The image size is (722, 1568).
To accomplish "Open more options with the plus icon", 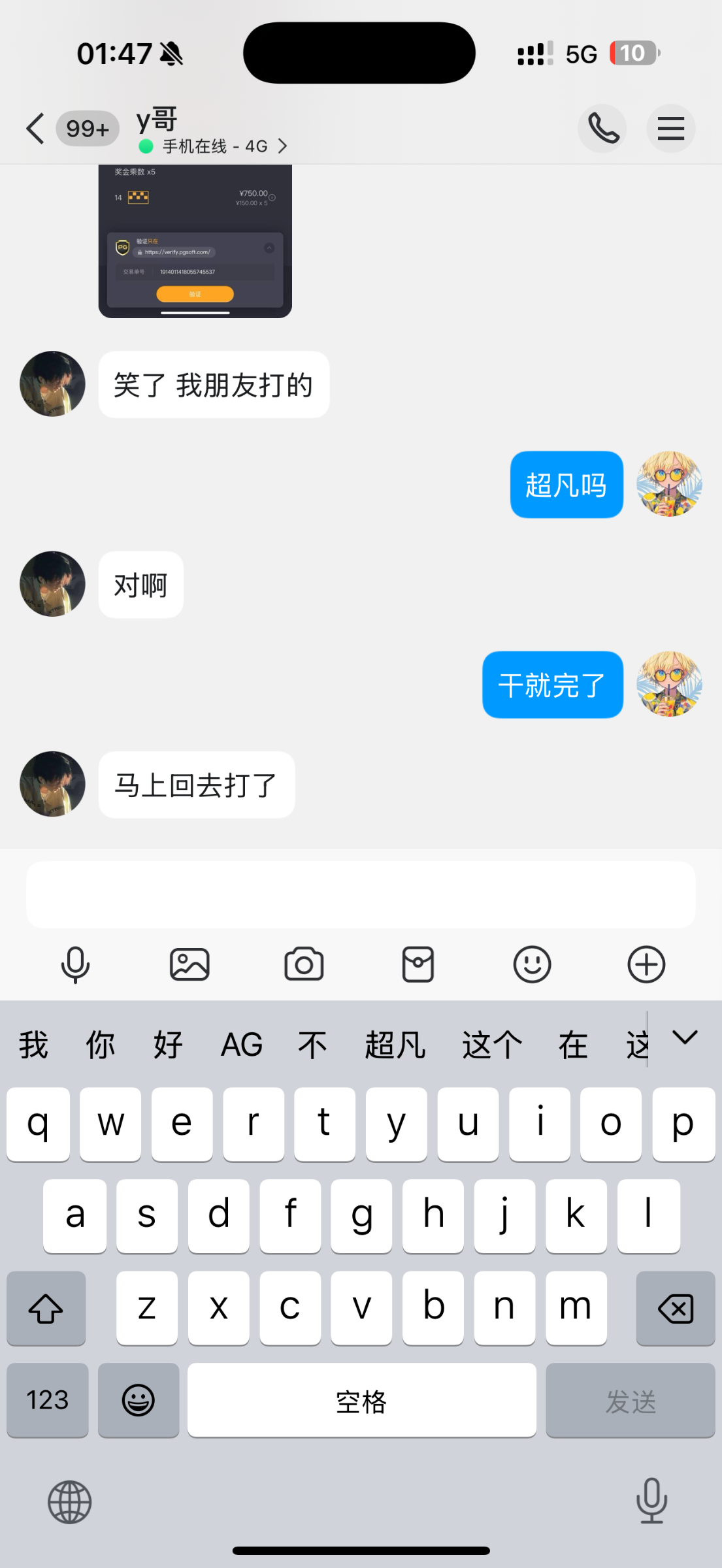I will pyautogui.click(x=646, y=964).
